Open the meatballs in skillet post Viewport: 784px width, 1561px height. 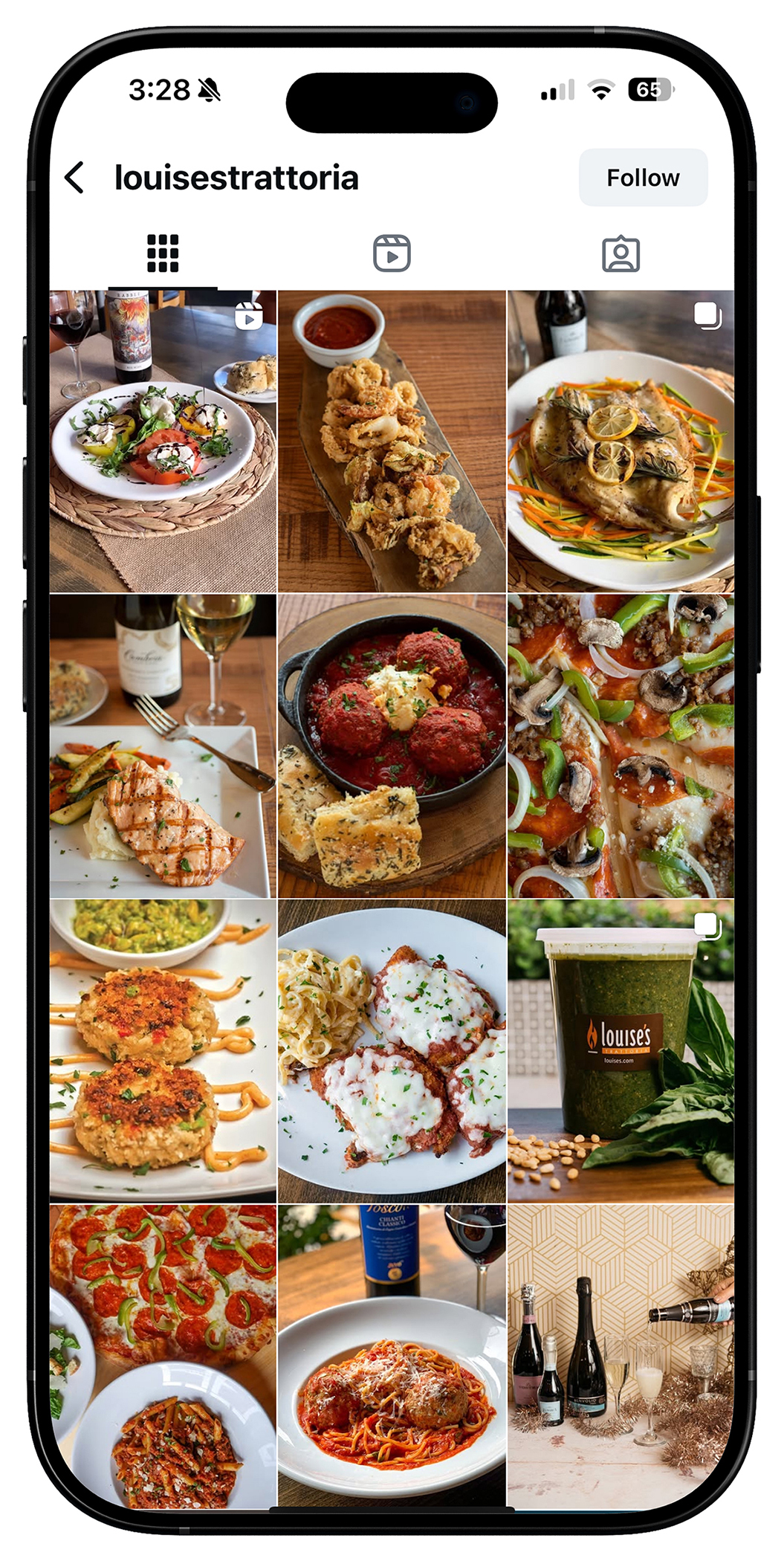coord(392,746)
